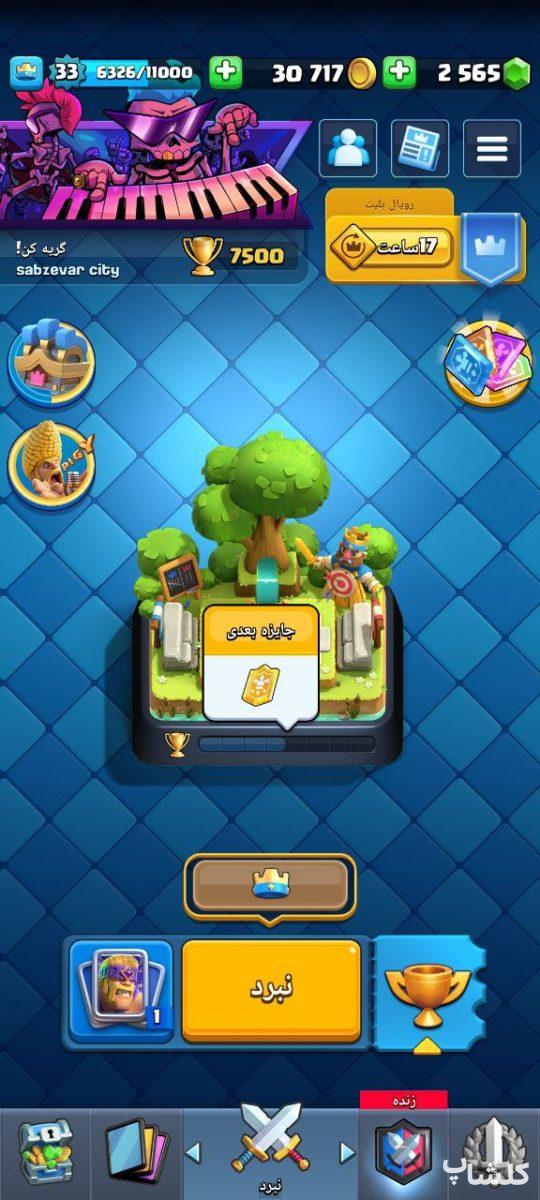The image size is (540, 1200).
Task: Open the friends icon
Action: point(348,149)
